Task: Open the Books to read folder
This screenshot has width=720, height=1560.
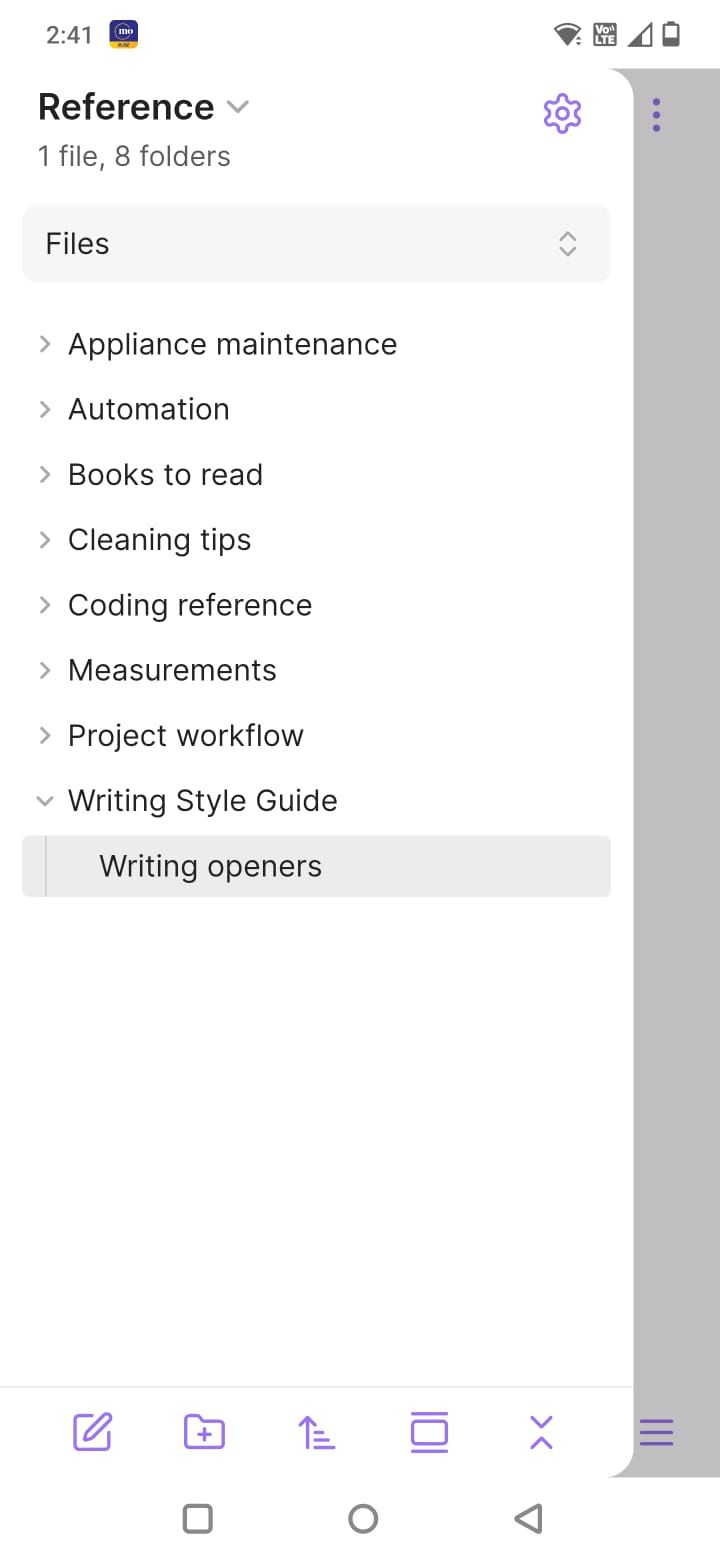Action: coord(165,474)
